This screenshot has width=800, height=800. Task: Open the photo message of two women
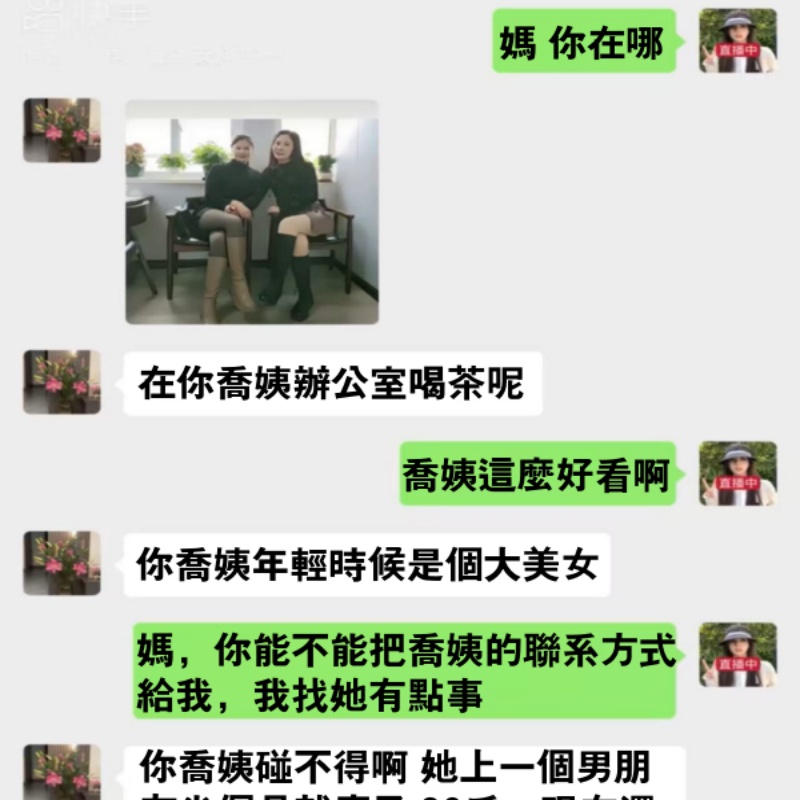[251, 212]
